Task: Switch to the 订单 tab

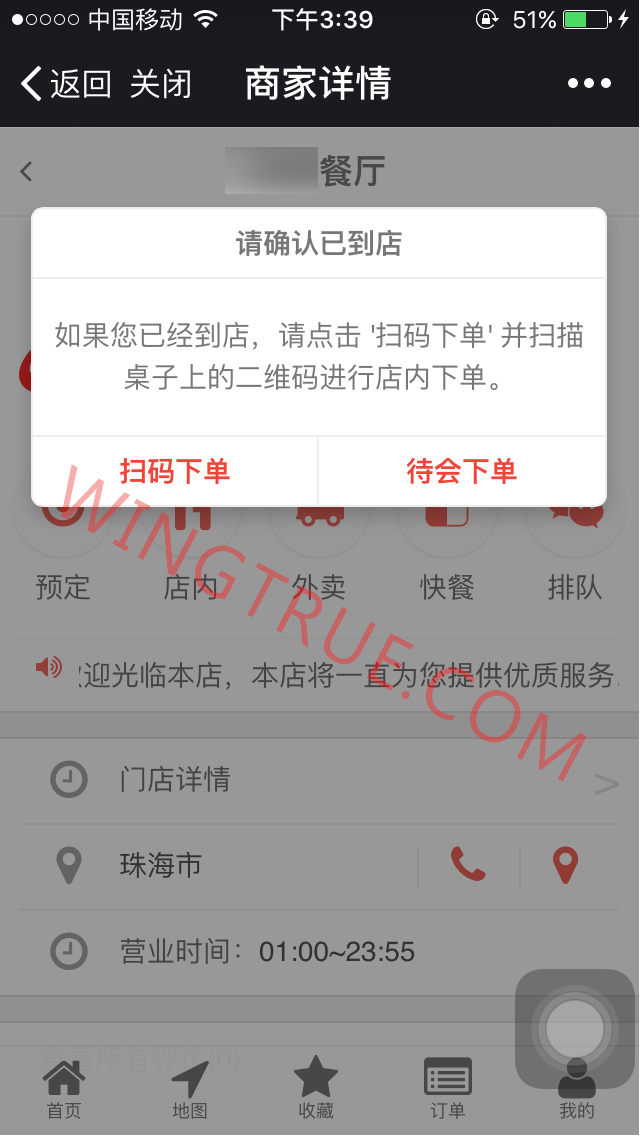Action: (x=447, y=1090)
